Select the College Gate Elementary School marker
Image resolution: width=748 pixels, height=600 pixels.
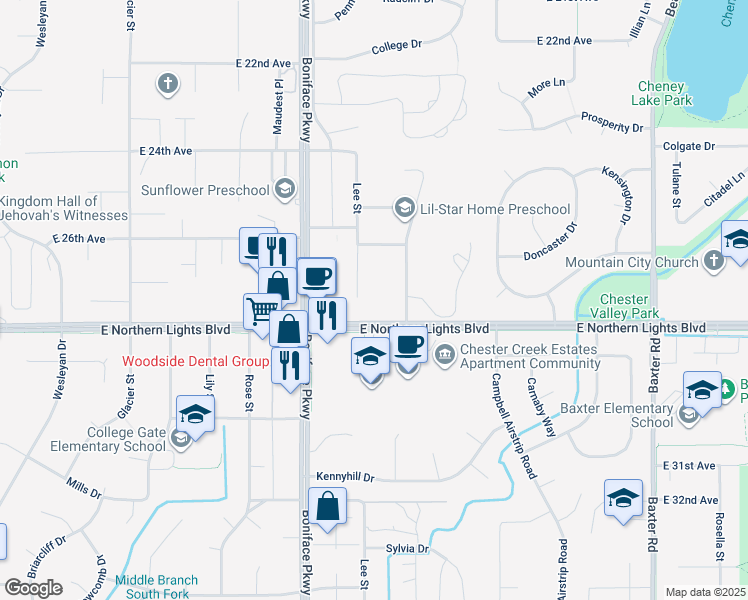tap(180, 438)
